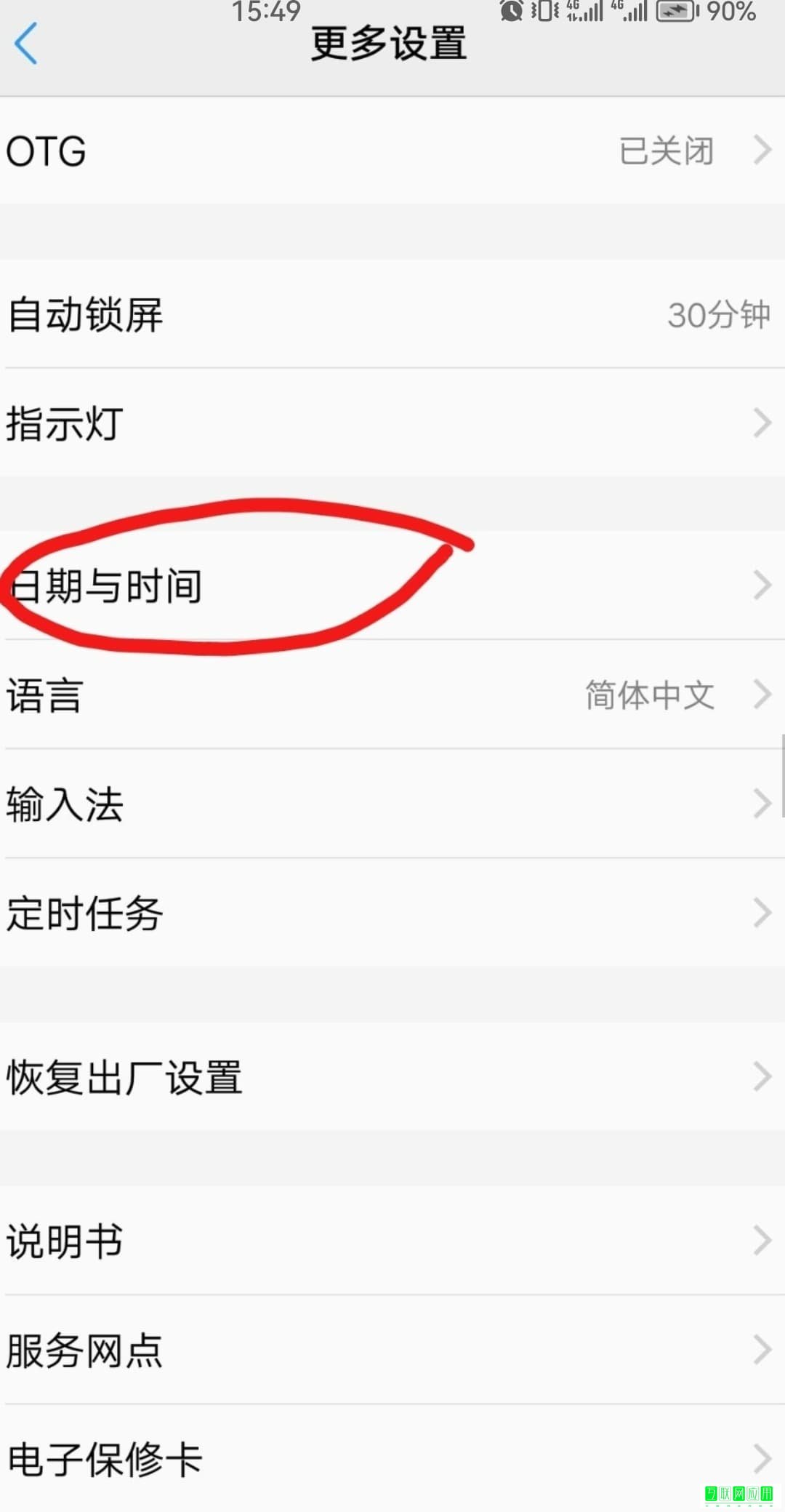The image size is (785, 1512).
Task: Open 指示灯 settings
Action: [392, 423]
